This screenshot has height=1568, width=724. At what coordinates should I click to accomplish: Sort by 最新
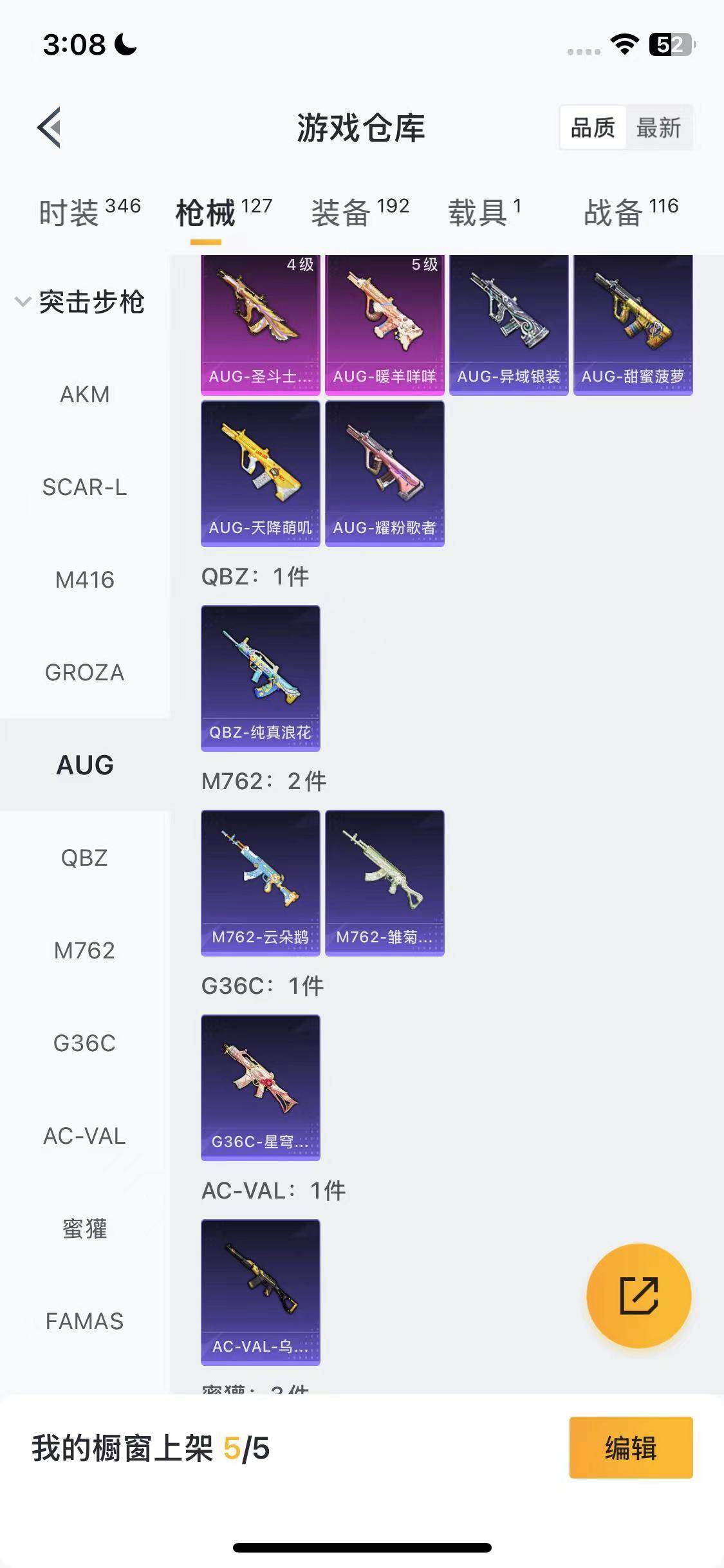[x=658, y=127]
